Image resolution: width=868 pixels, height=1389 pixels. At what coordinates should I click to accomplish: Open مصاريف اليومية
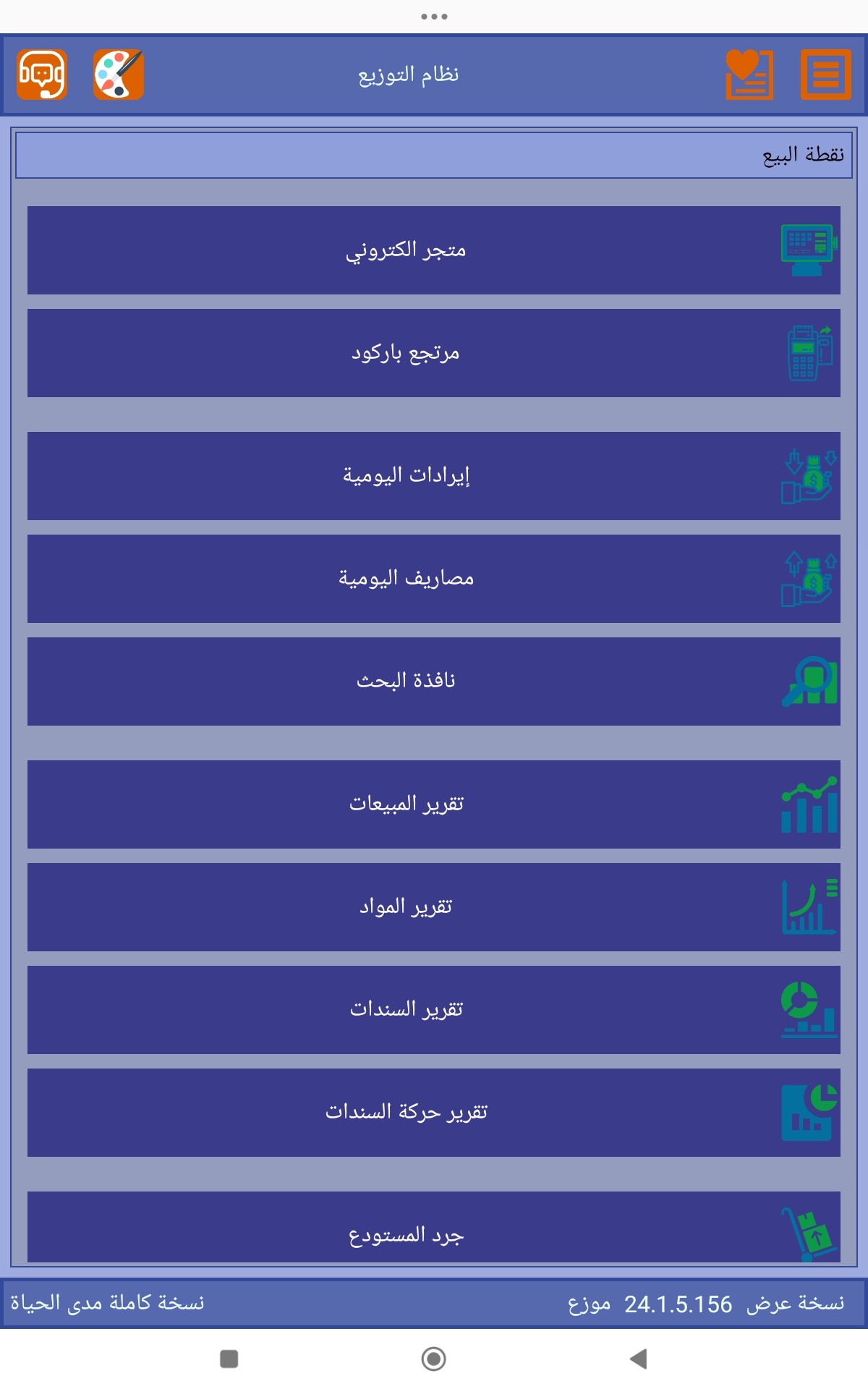click(x=434, y=579)
